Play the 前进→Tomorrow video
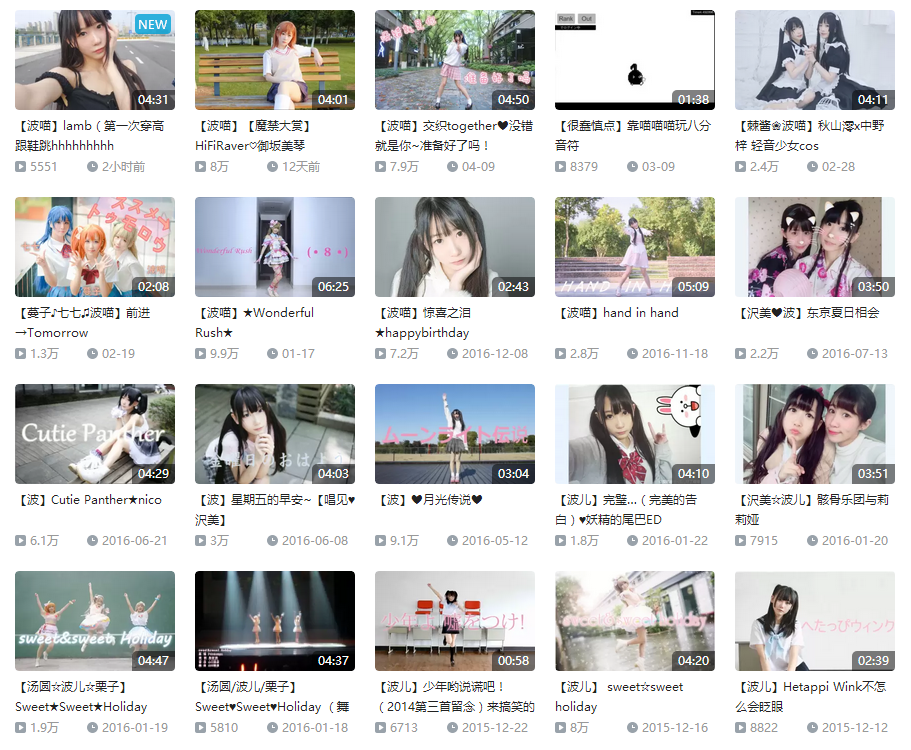911x750 pixels. click(x=94, y=246)
